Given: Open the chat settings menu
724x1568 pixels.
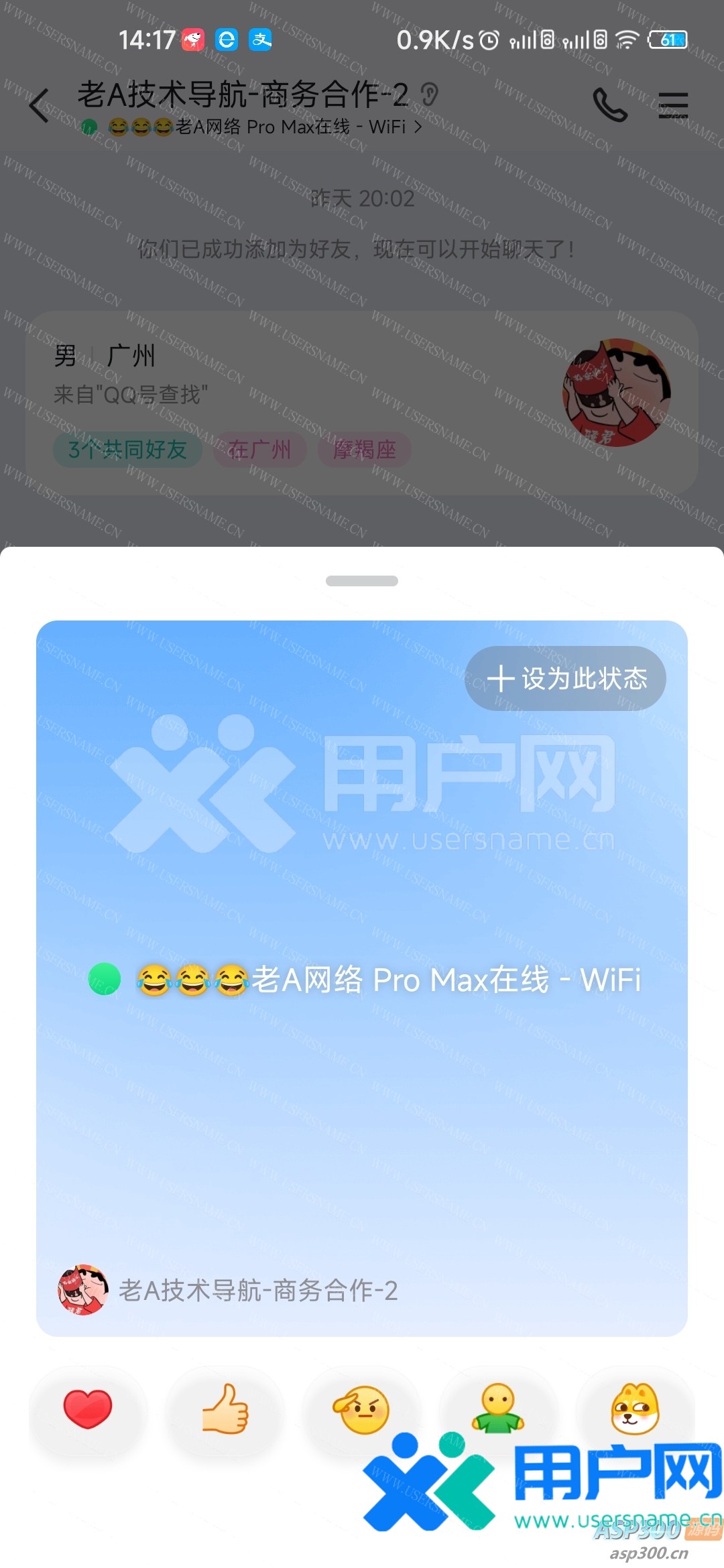Looking at the screenshot, I should (673, 105).
